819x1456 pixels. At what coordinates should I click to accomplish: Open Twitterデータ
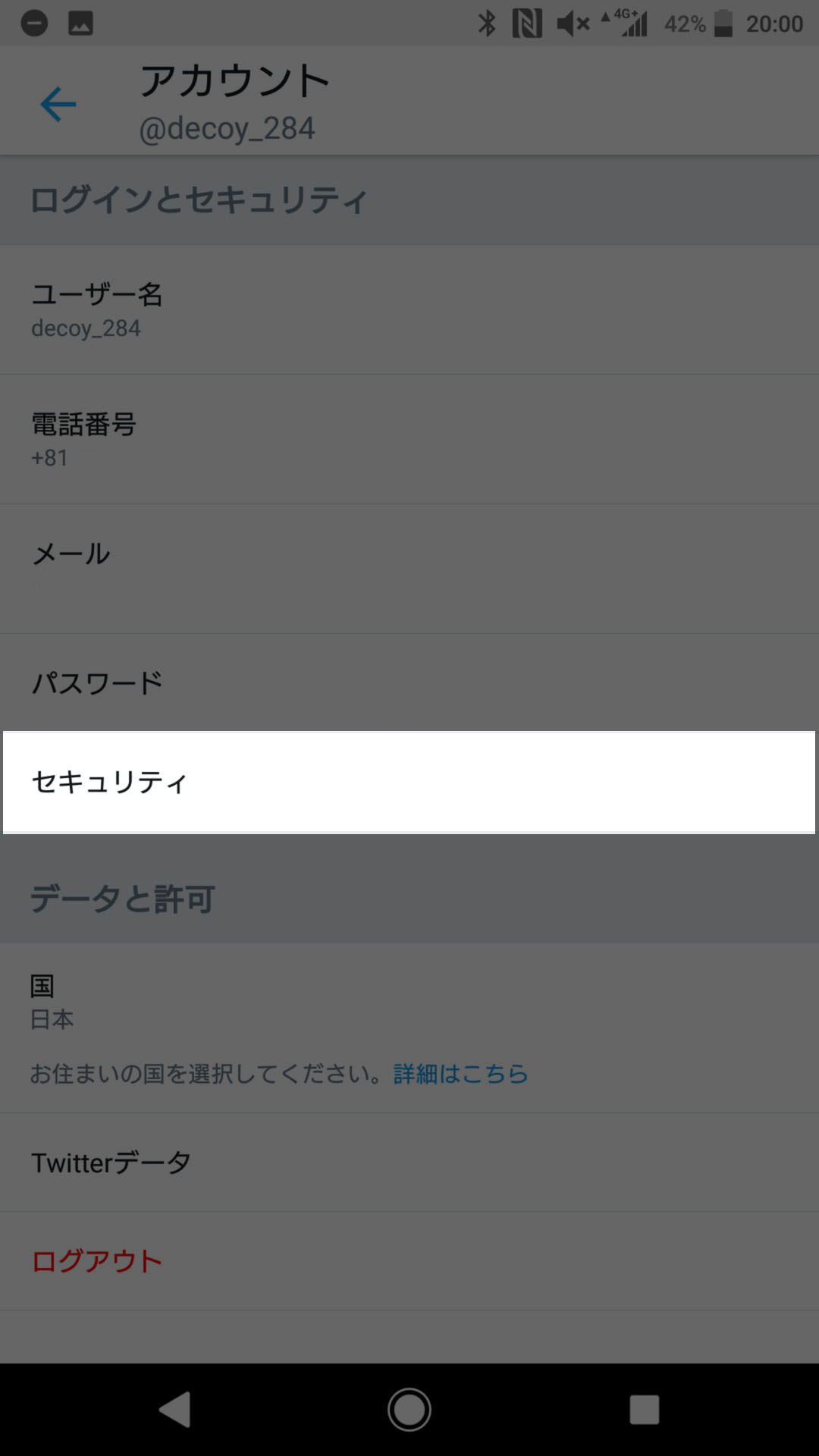(x=409, y=1163)
